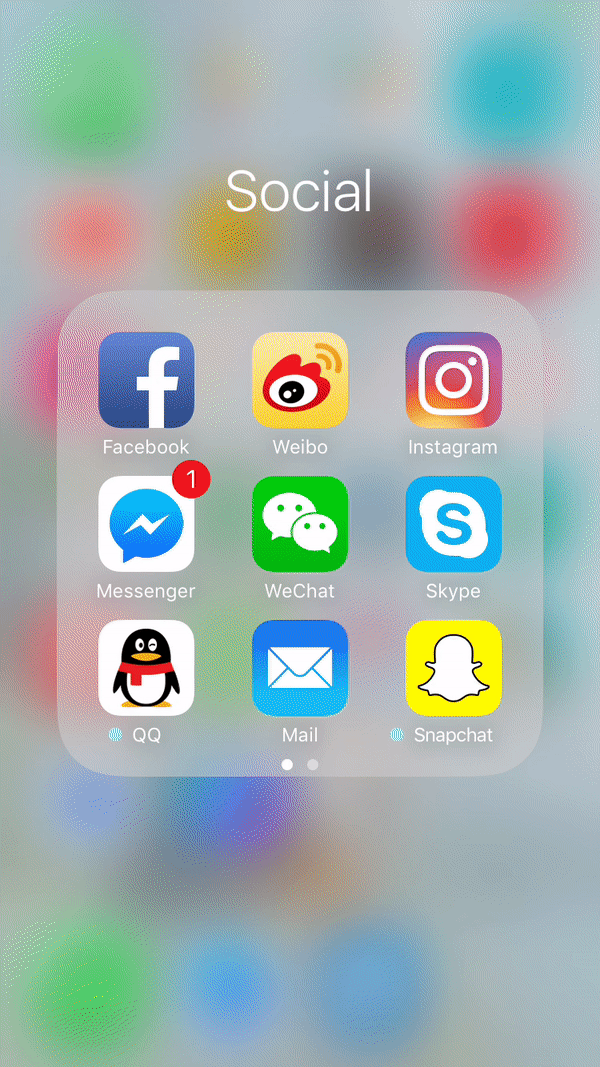The image size is (600, 1067).
Task: Open the QQ penguin app
Action: (x=146, y=668)
